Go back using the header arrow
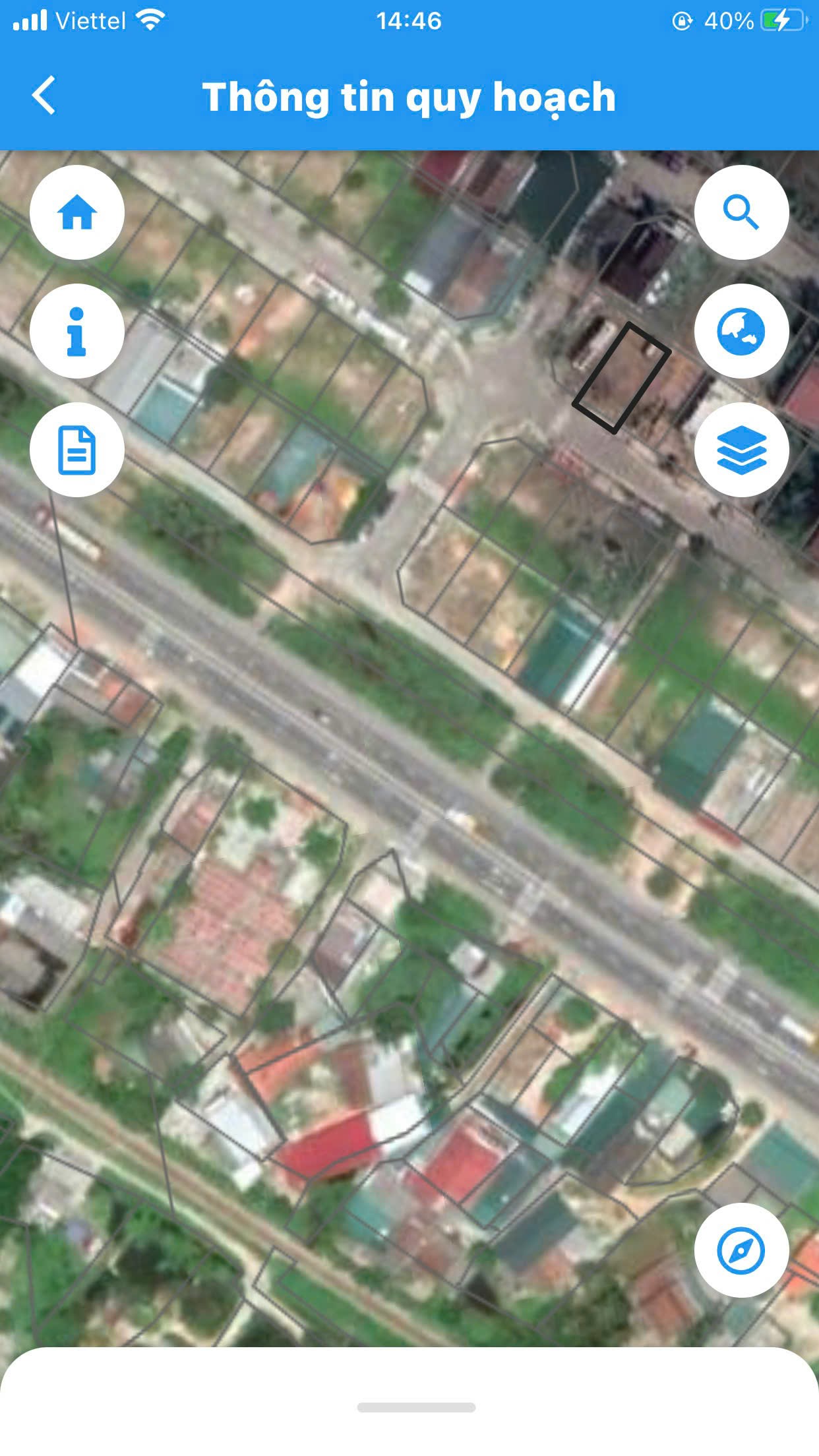The width and height of the screenshot is (819, 1456). (44, 96)
